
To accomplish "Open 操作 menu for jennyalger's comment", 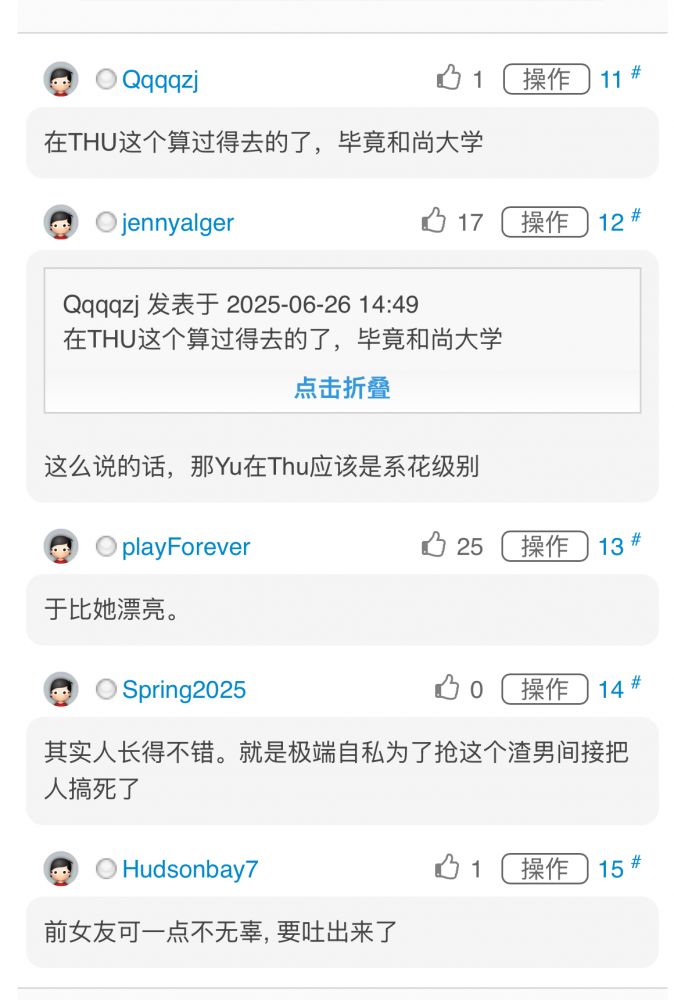I will tap(545, 222).
